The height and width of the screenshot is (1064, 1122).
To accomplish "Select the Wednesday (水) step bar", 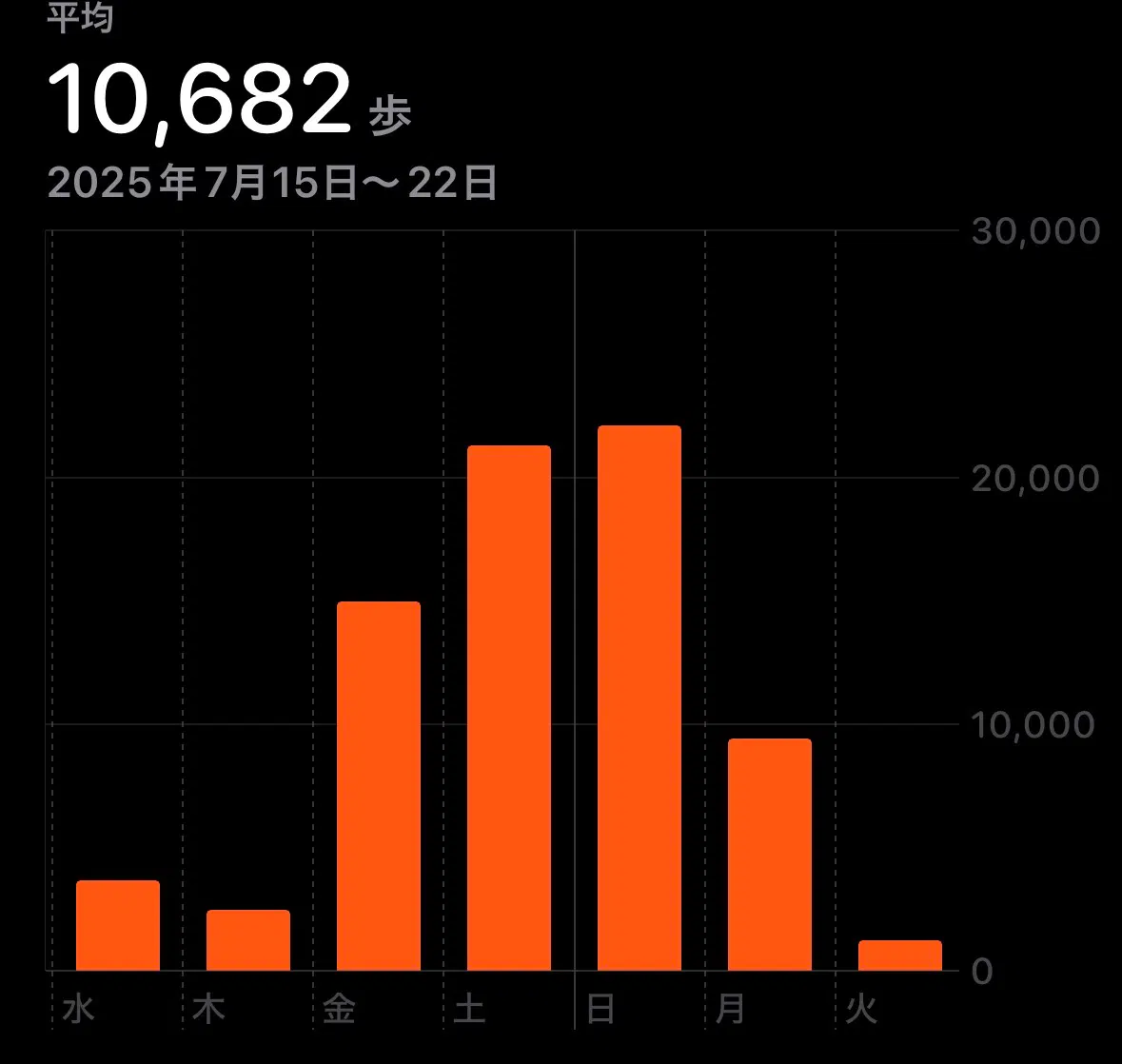I will 118,926.
